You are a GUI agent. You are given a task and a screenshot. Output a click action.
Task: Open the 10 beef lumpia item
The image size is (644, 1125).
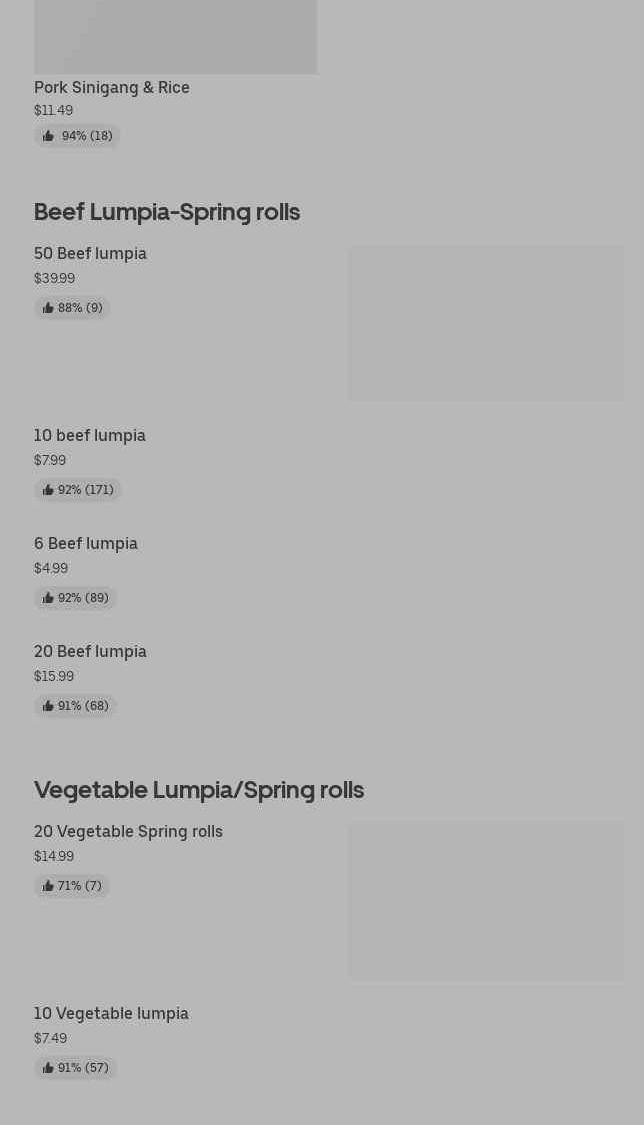pos(90,436)
